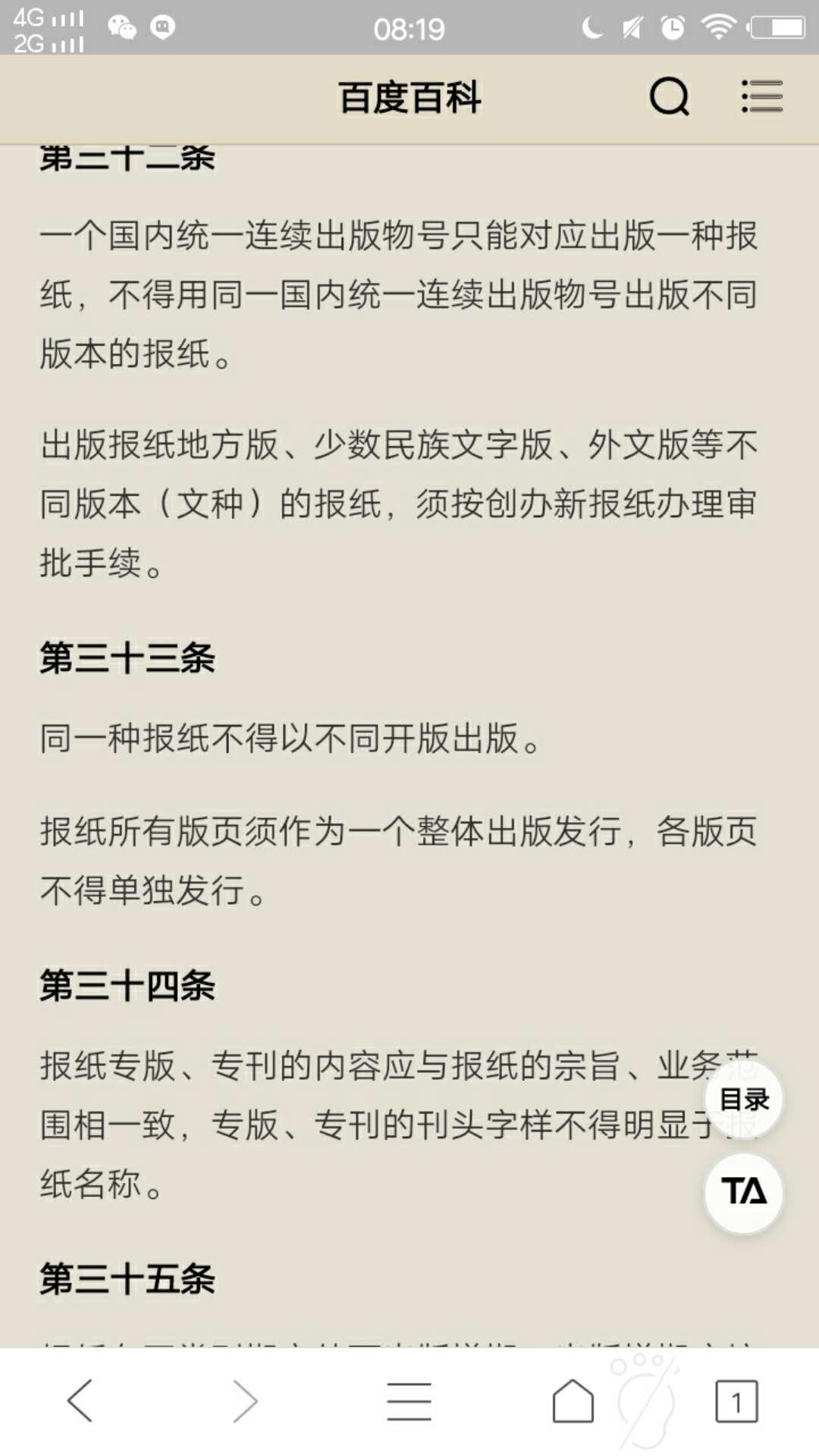Open the tabs switcher
Screen dimensions: 819x1456
click(736, 1401)
